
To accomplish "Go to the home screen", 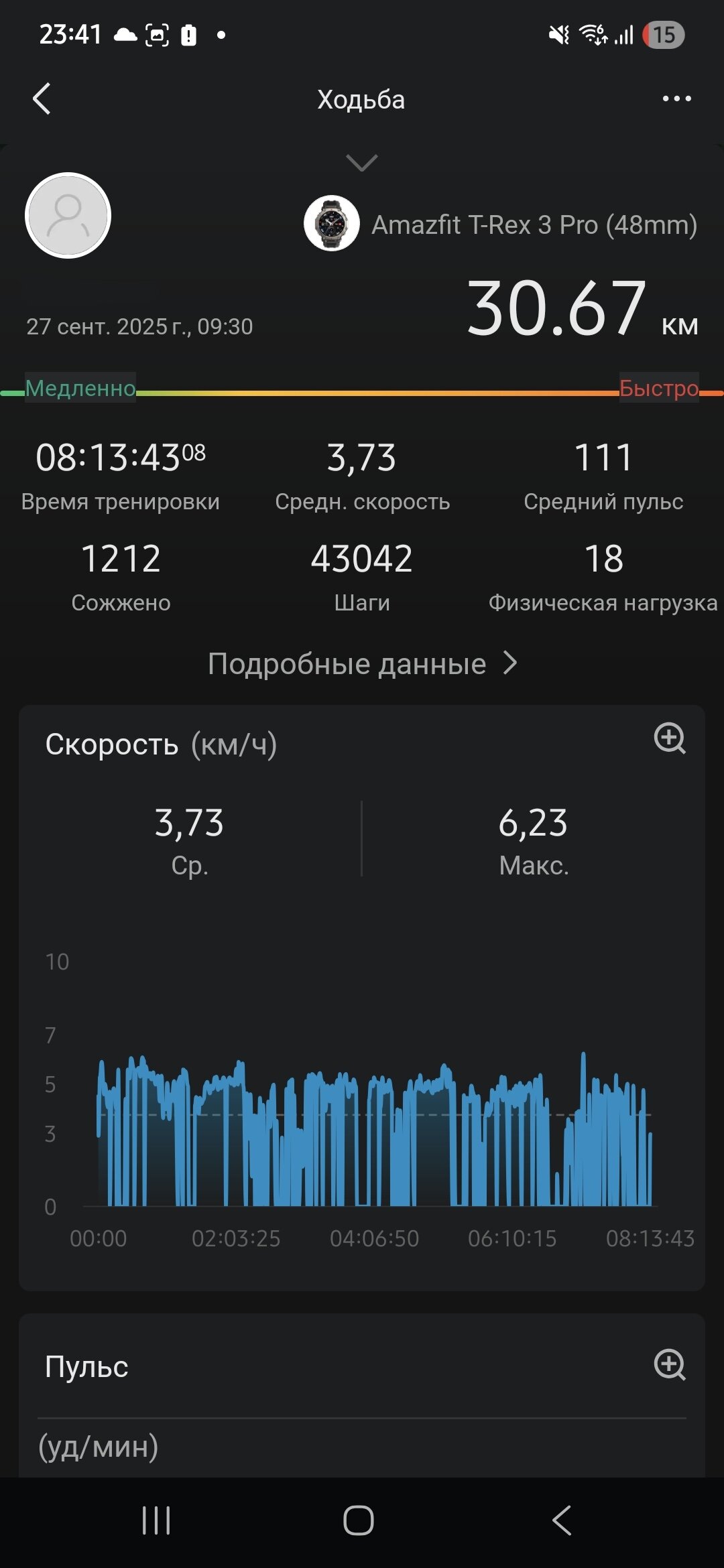I will [359, 1520].
